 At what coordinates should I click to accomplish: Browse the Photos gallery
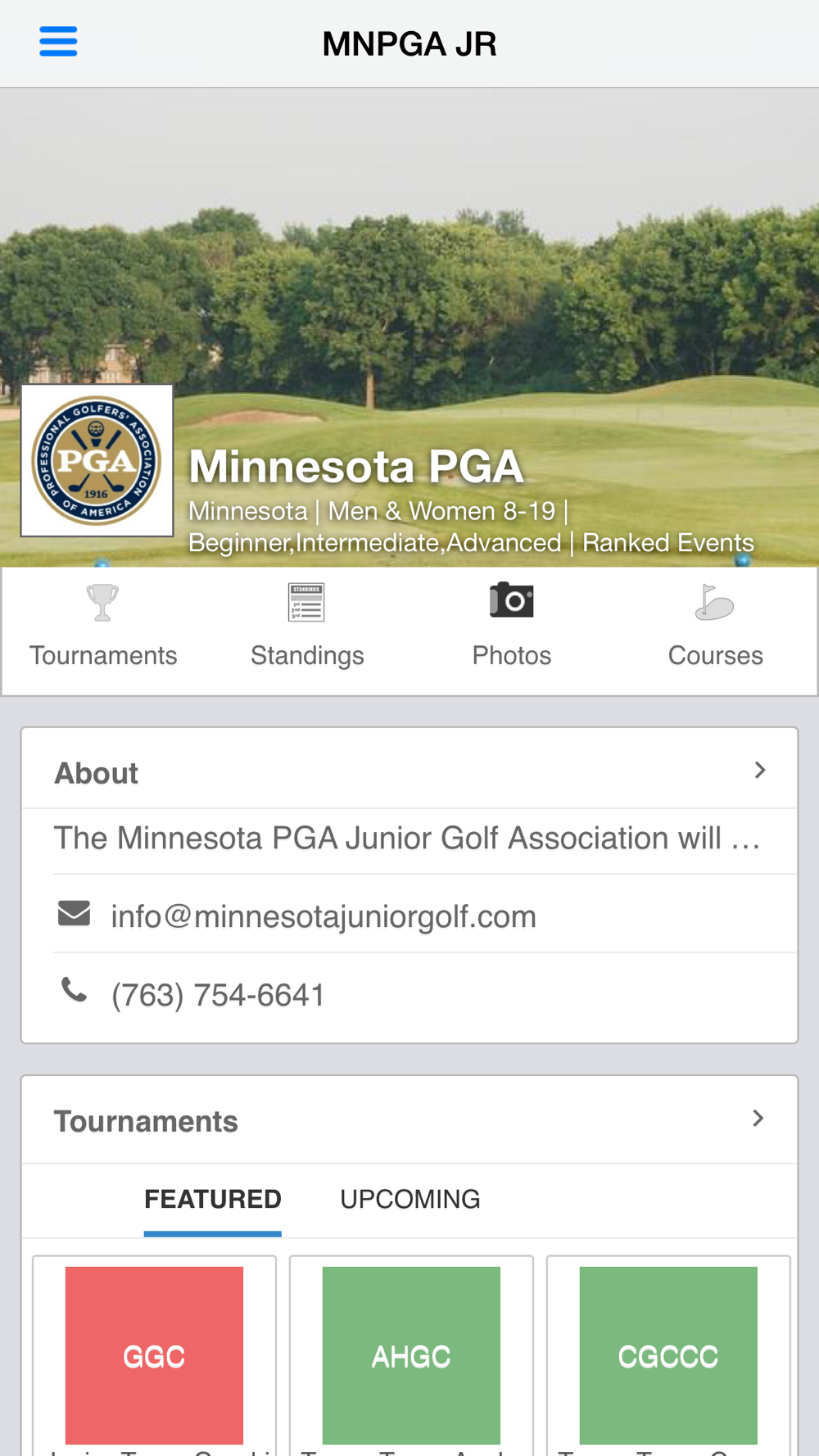(x=512, y=626)
